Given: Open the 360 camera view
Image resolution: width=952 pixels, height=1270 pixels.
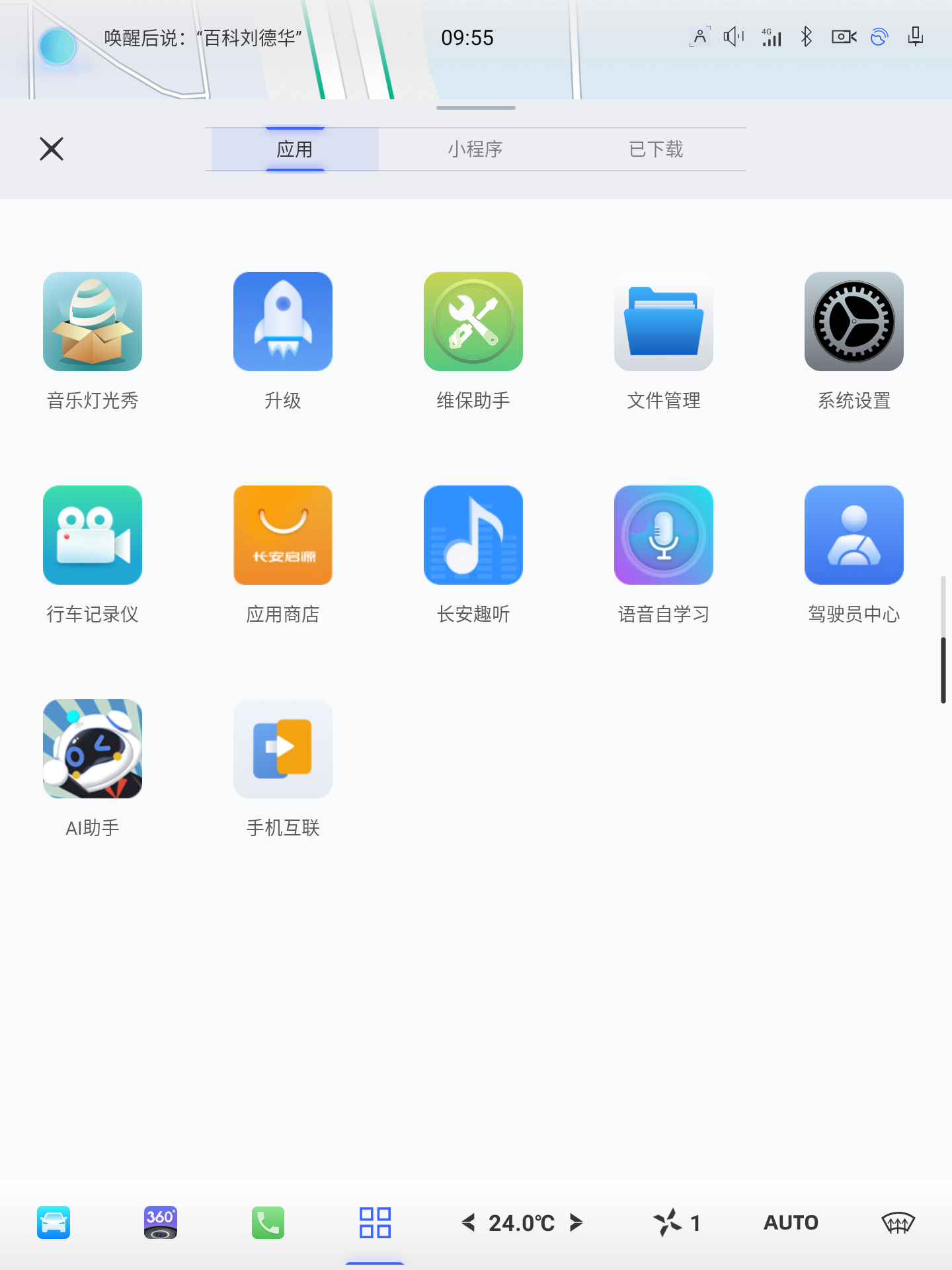Looking at the screenshot, I should 161,1222.
